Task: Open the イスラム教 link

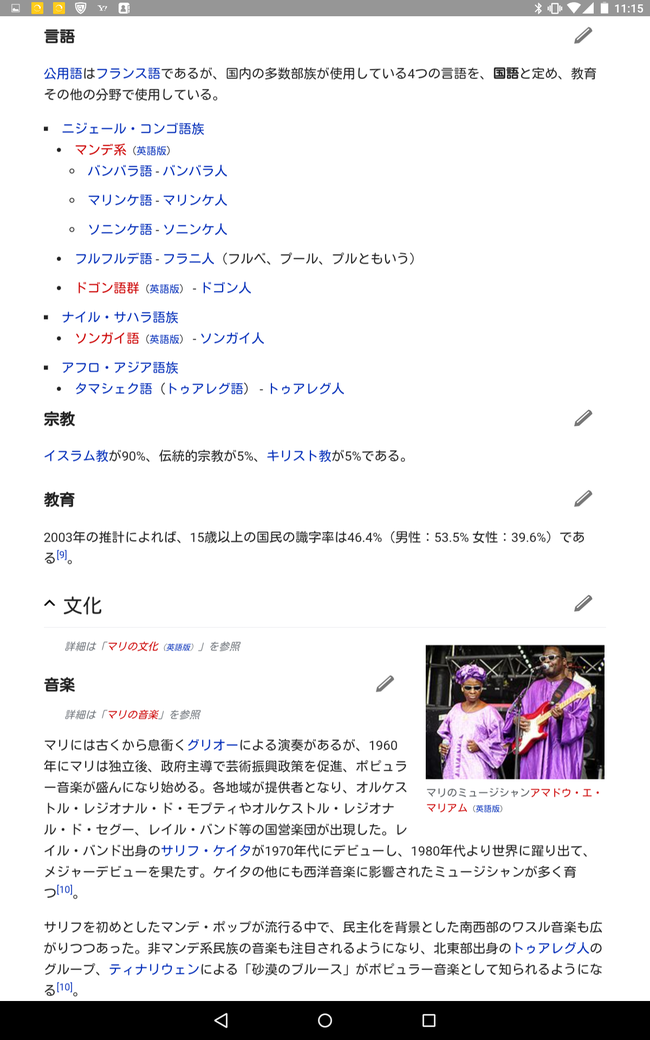Action: point(76,456)
